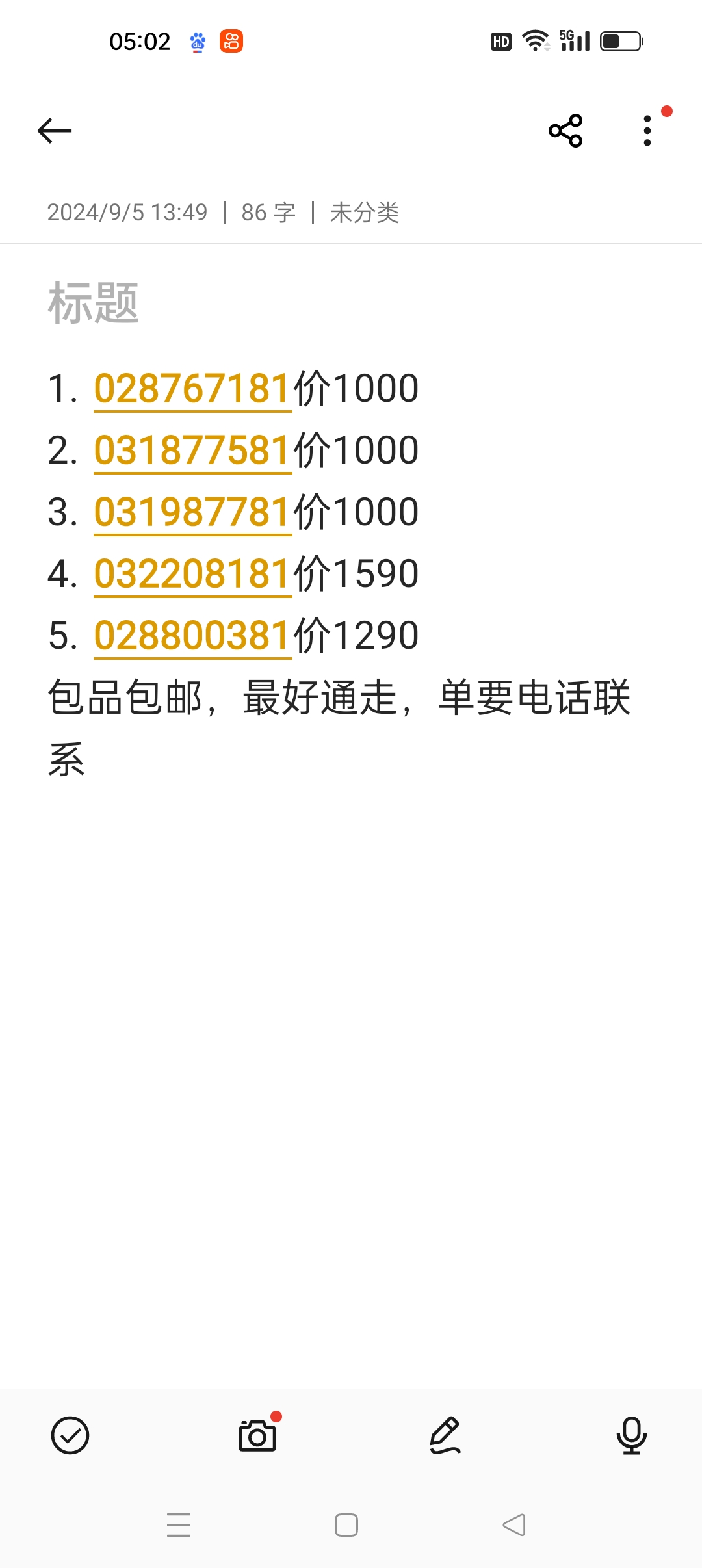Open the three-dot overflow menu

coord(647,131)
